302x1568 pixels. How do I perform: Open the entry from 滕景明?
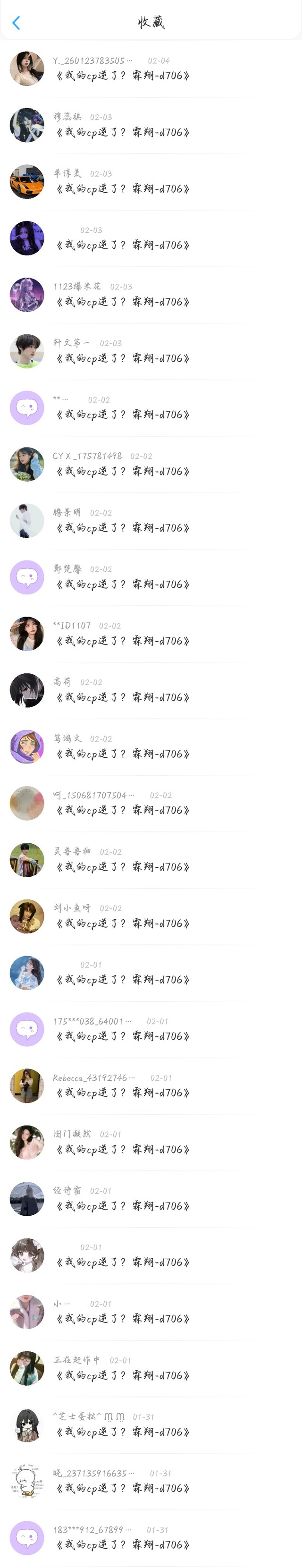(151, 521)
